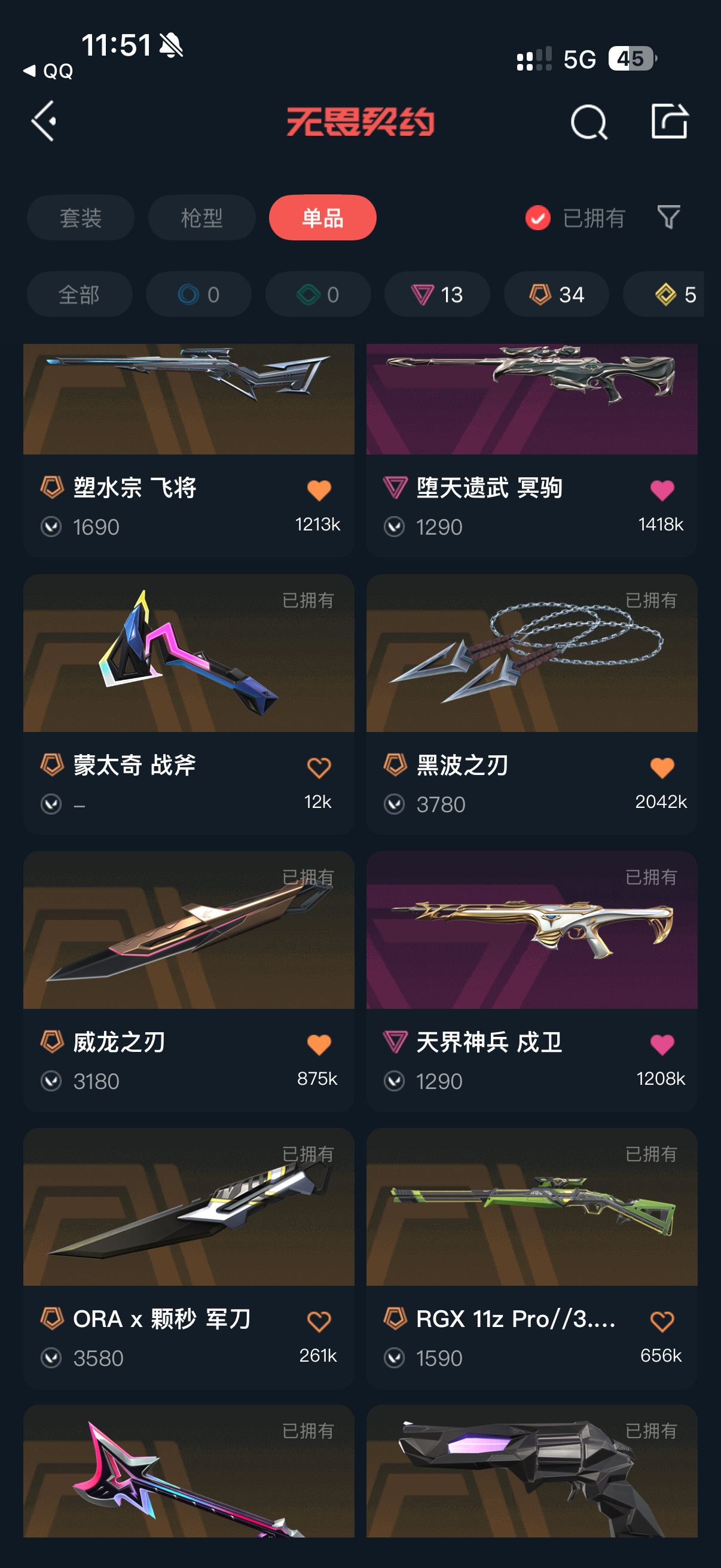Open the RGX 11z Pro skin card
The width and height of the screenshot is (721, 1568).
point(531,1258)
